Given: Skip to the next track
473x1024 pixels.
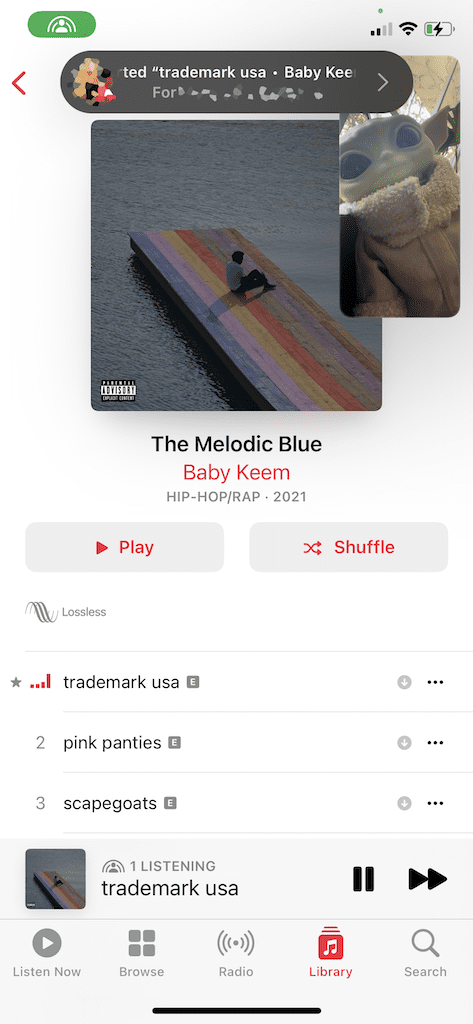Looking at the screenshot, I should (427, 878).
